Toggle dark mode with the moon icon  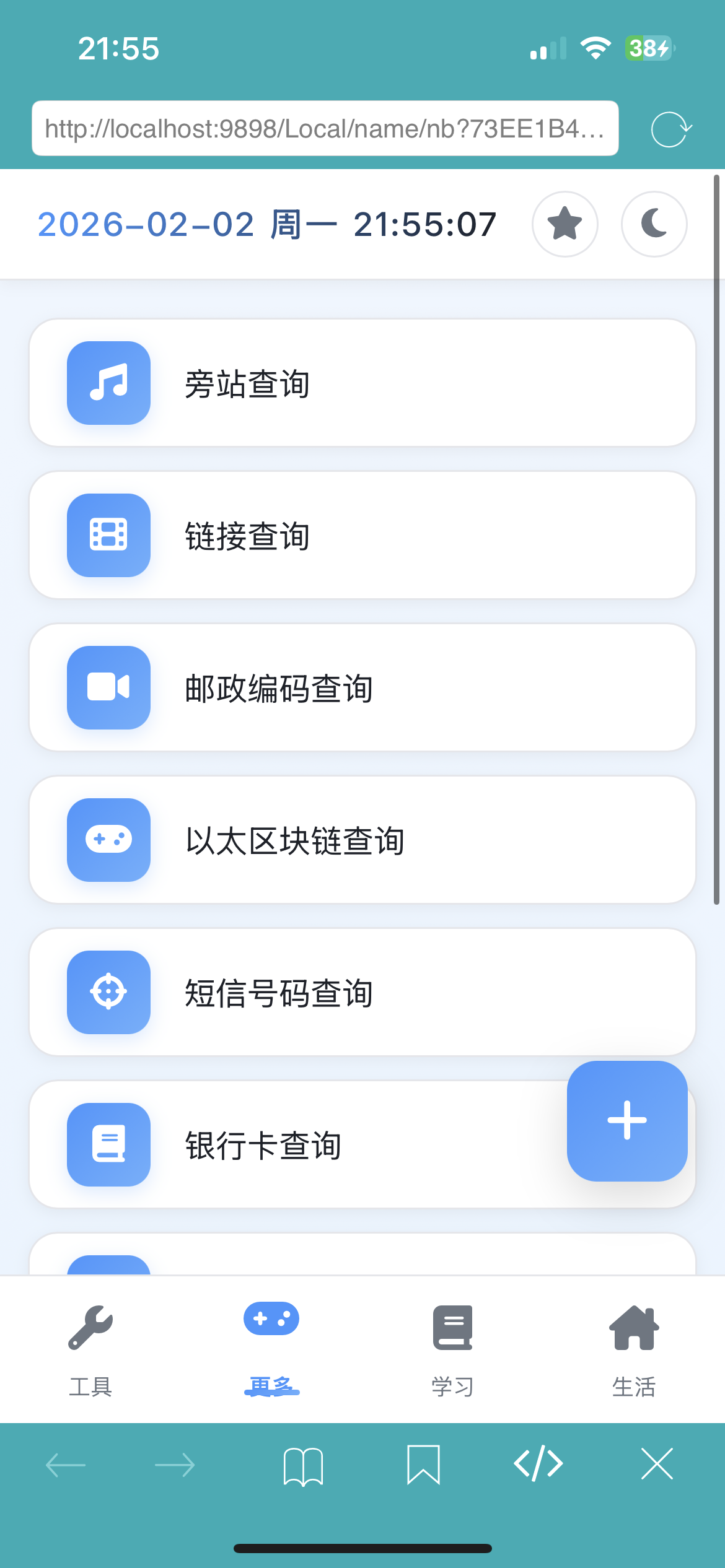click(654, 224)
